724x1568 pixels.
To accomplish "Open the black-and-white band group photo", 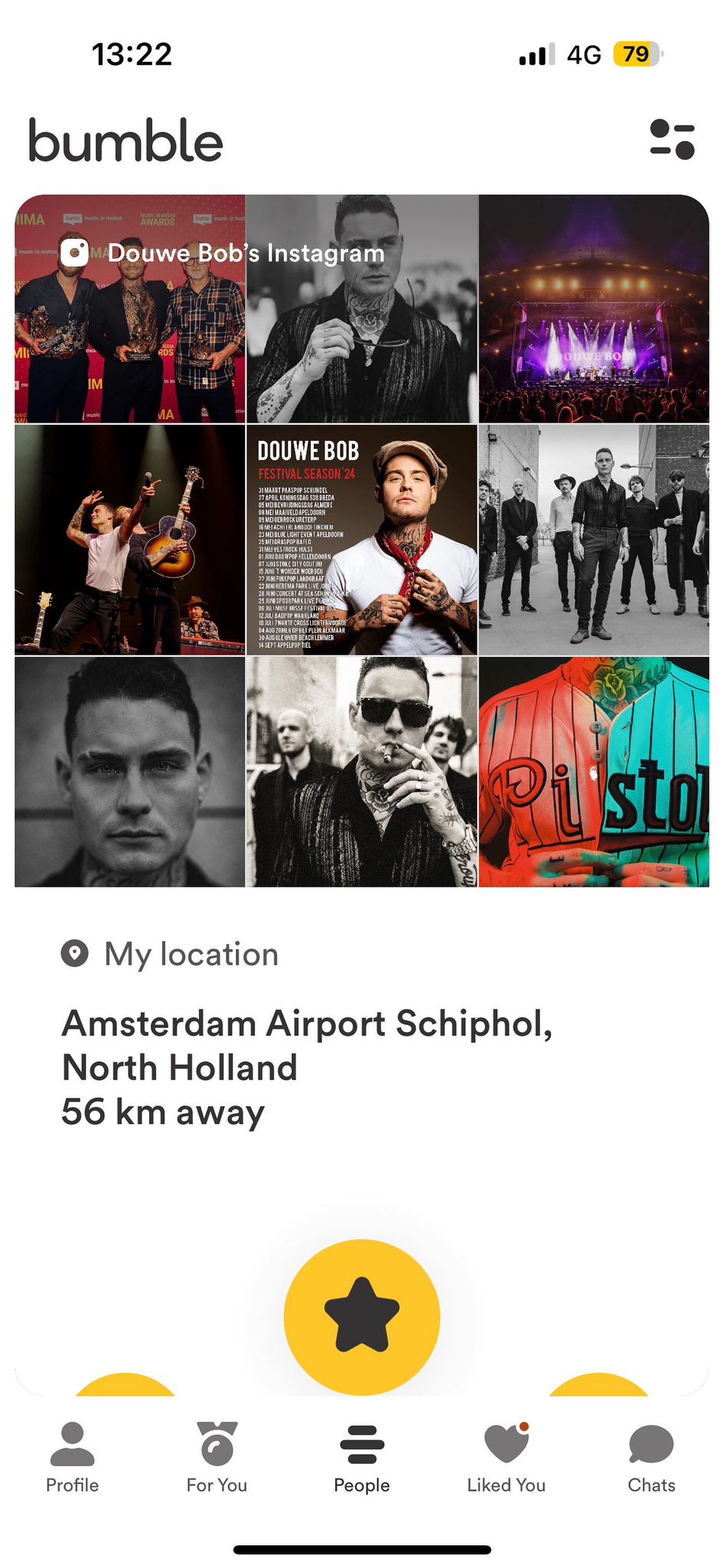I will (x=594, y=540).
